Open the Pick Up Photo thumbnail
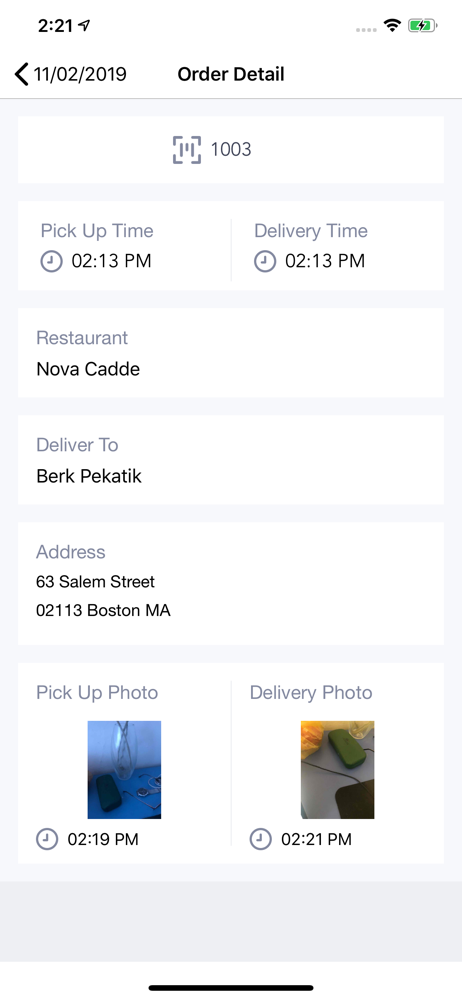Viewport: 462px width, 1000px height. [124, 770]
